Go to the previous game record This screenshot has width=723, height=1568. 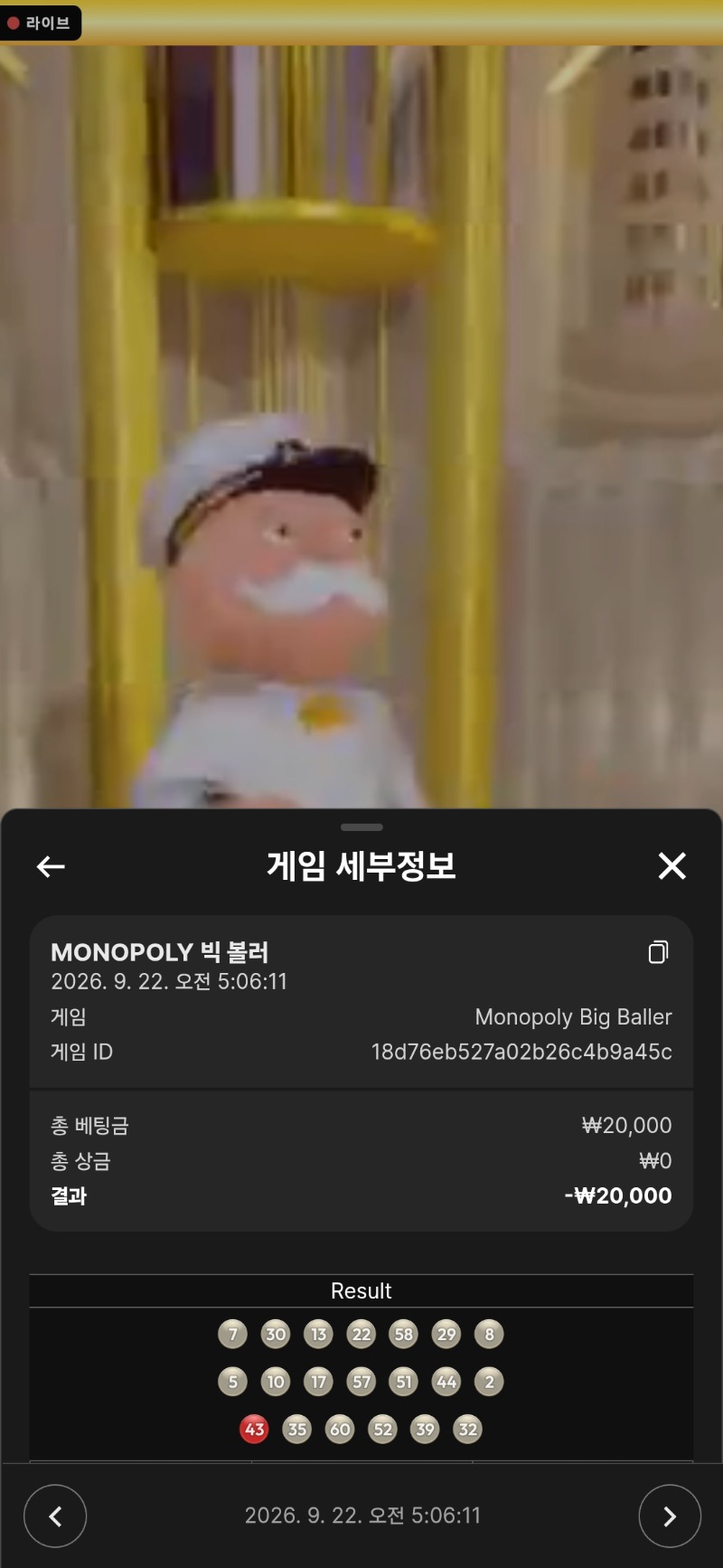55,1516
